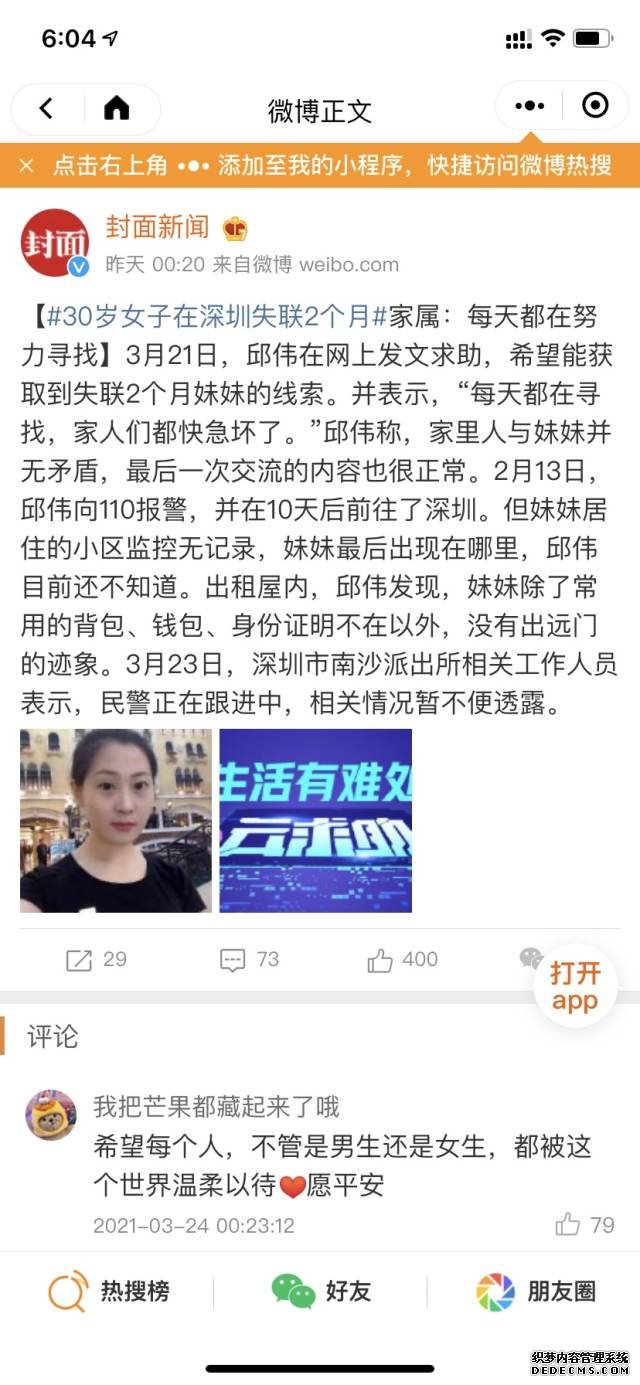Viewport: 640px width, 1385px height.
Task: View the blue graphic image in the post
Action: coord(315,820)
